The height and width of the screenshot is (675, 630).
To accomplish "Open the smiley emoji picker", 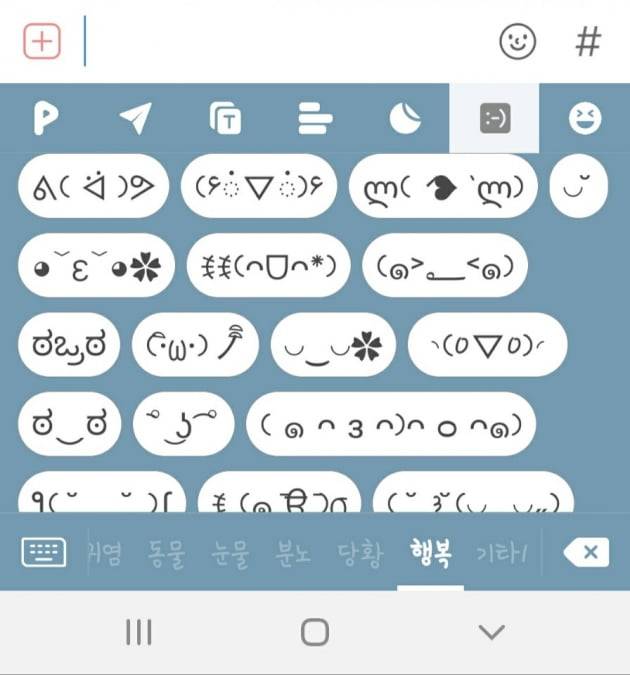I will click(517, 42).
